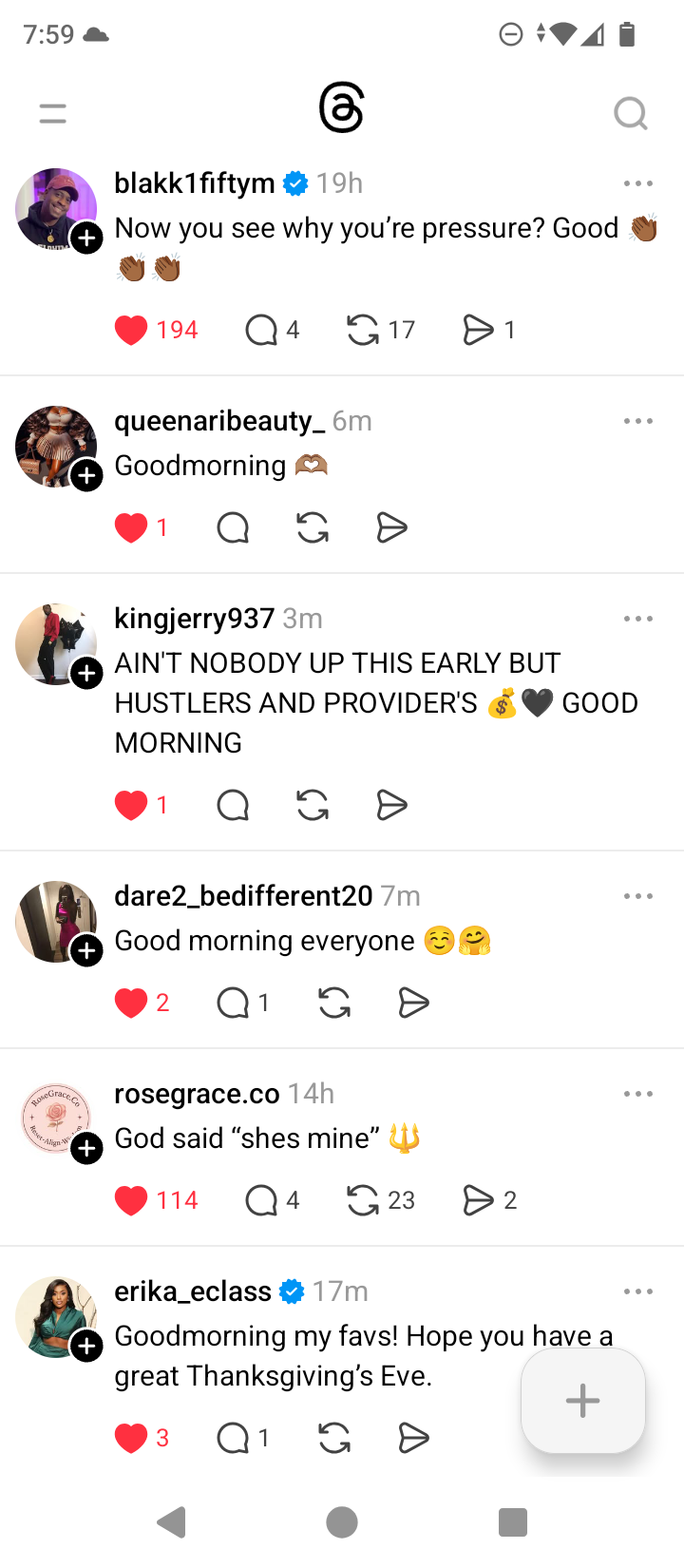Reply to erika_eclass's Thanksgiving post
Viewport: 684px width, 1568px height.
pos(233,1438)
